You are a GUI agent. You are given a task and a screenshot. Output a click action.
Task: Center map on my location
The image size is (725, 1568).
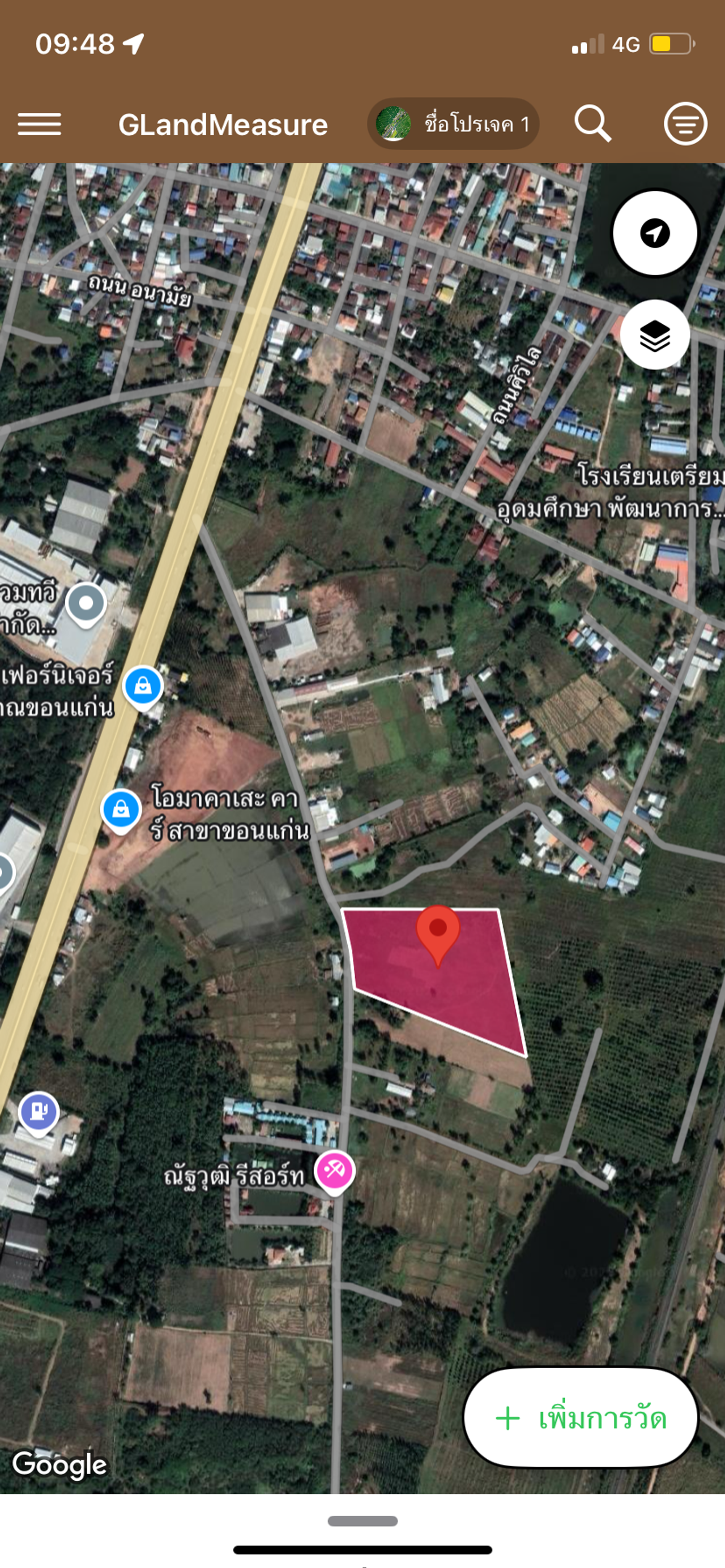tap(654, 233)
